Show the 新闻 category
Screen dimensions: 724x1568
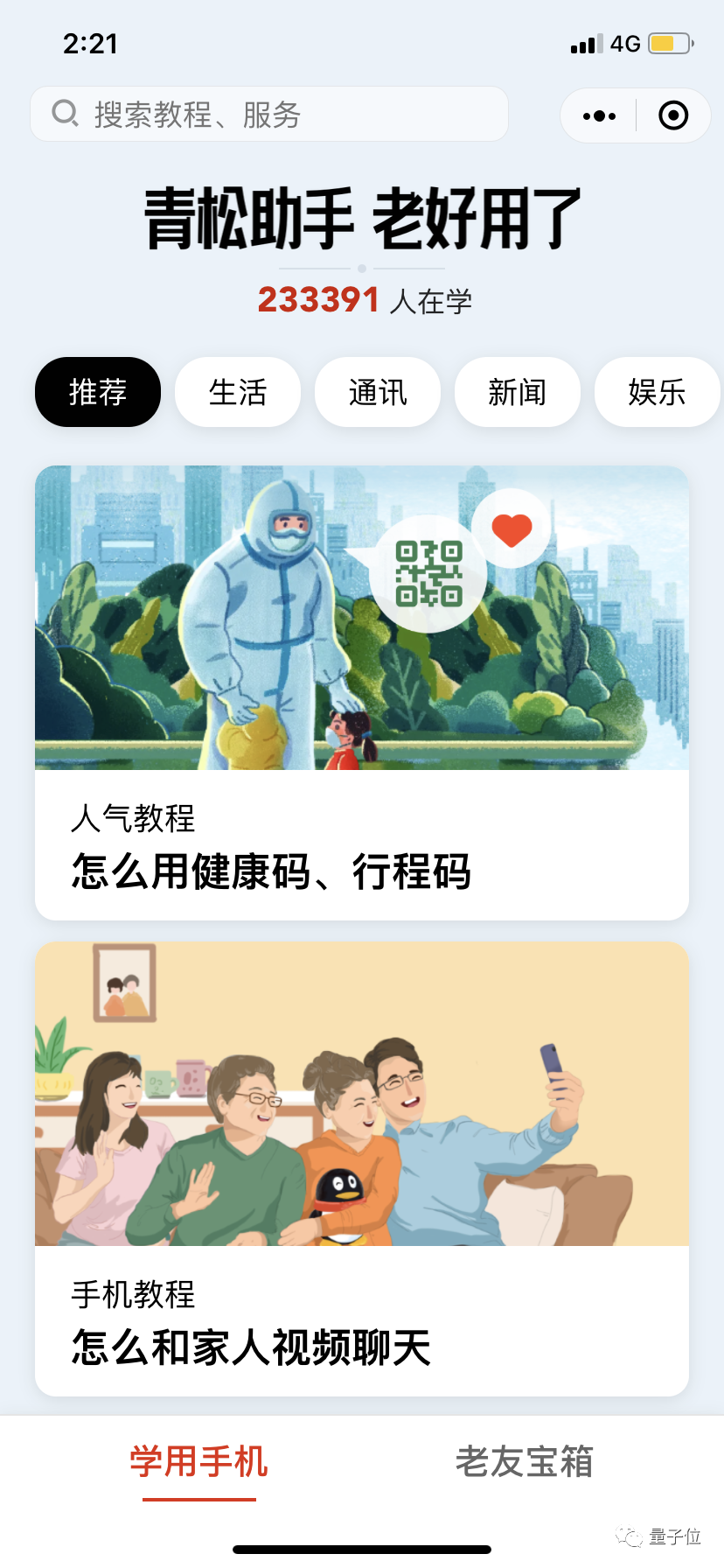pyautogui.click(x=518, y=392)
